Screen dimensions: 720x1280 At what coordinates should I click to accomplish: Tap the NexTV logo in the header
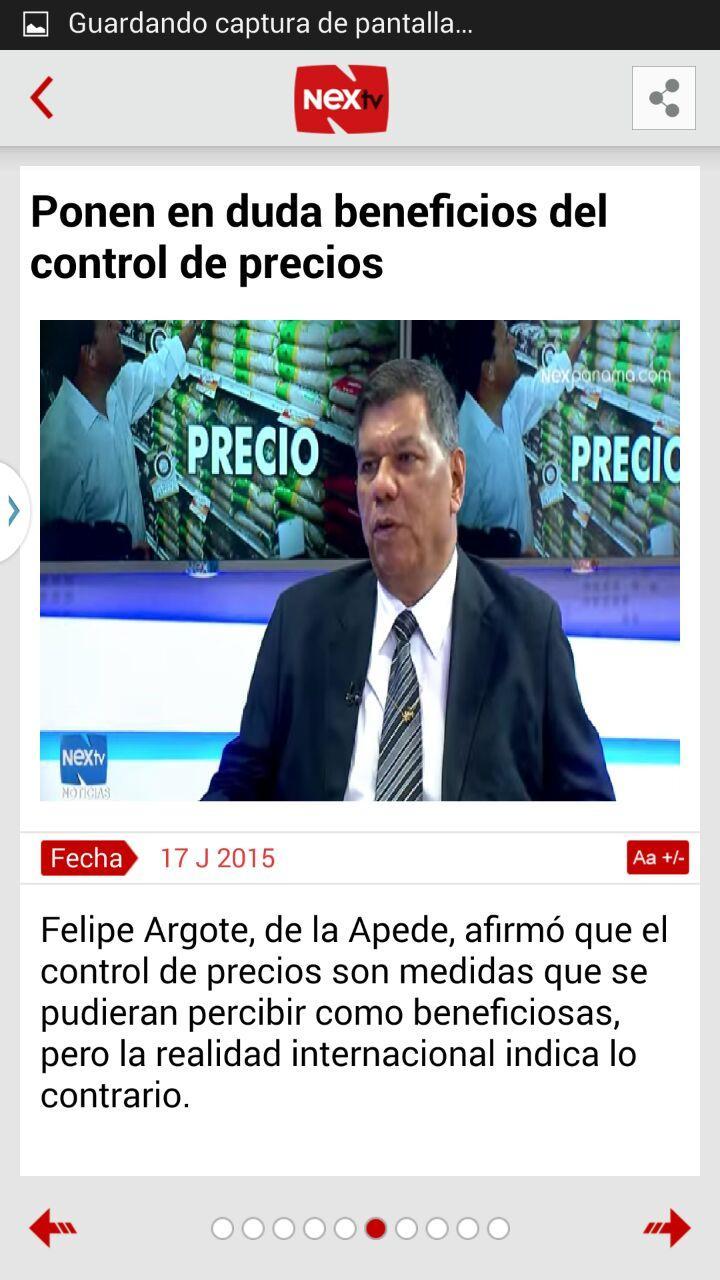pyautogui.click(x=339, y=97)
